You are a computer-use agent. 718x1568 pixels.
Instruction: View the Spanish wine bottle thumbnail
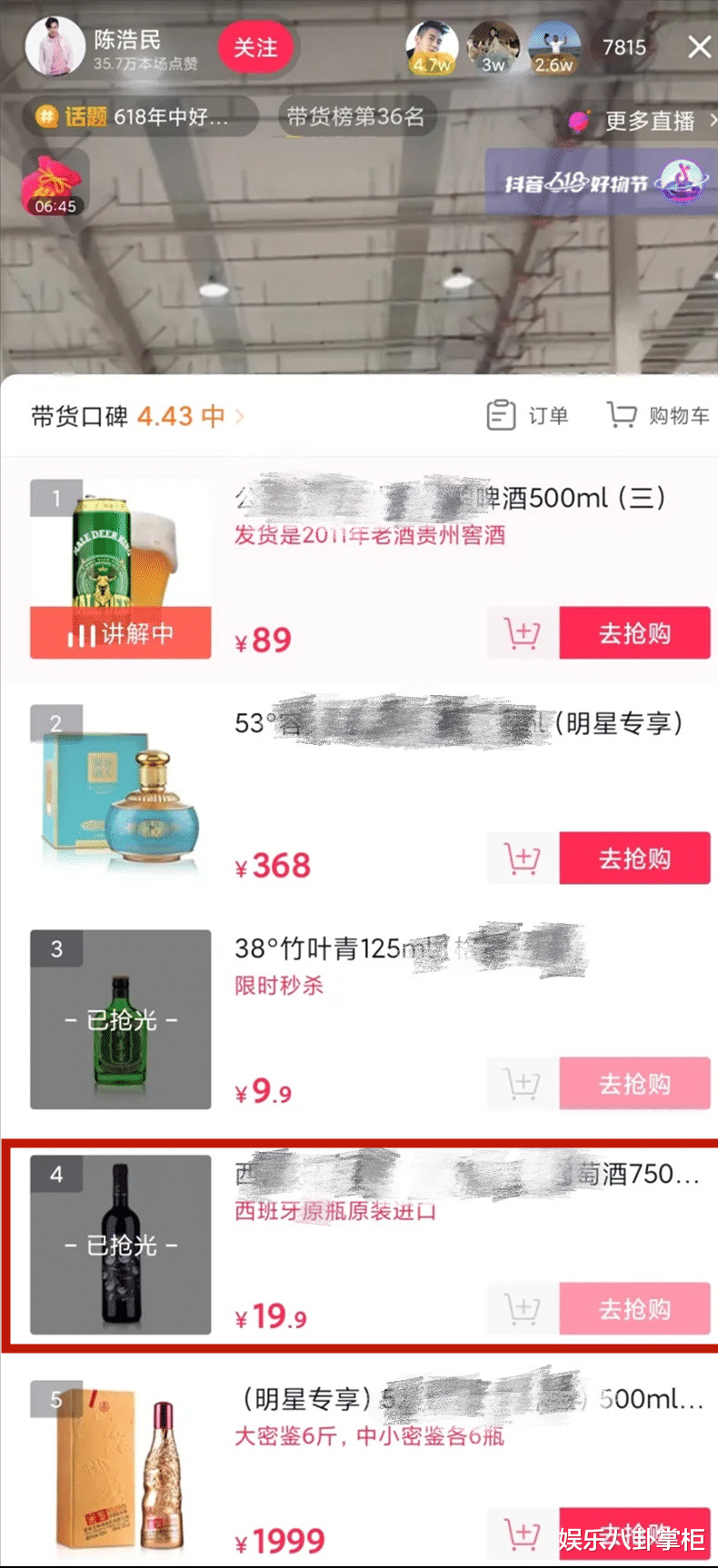[x=119, y=1245]
